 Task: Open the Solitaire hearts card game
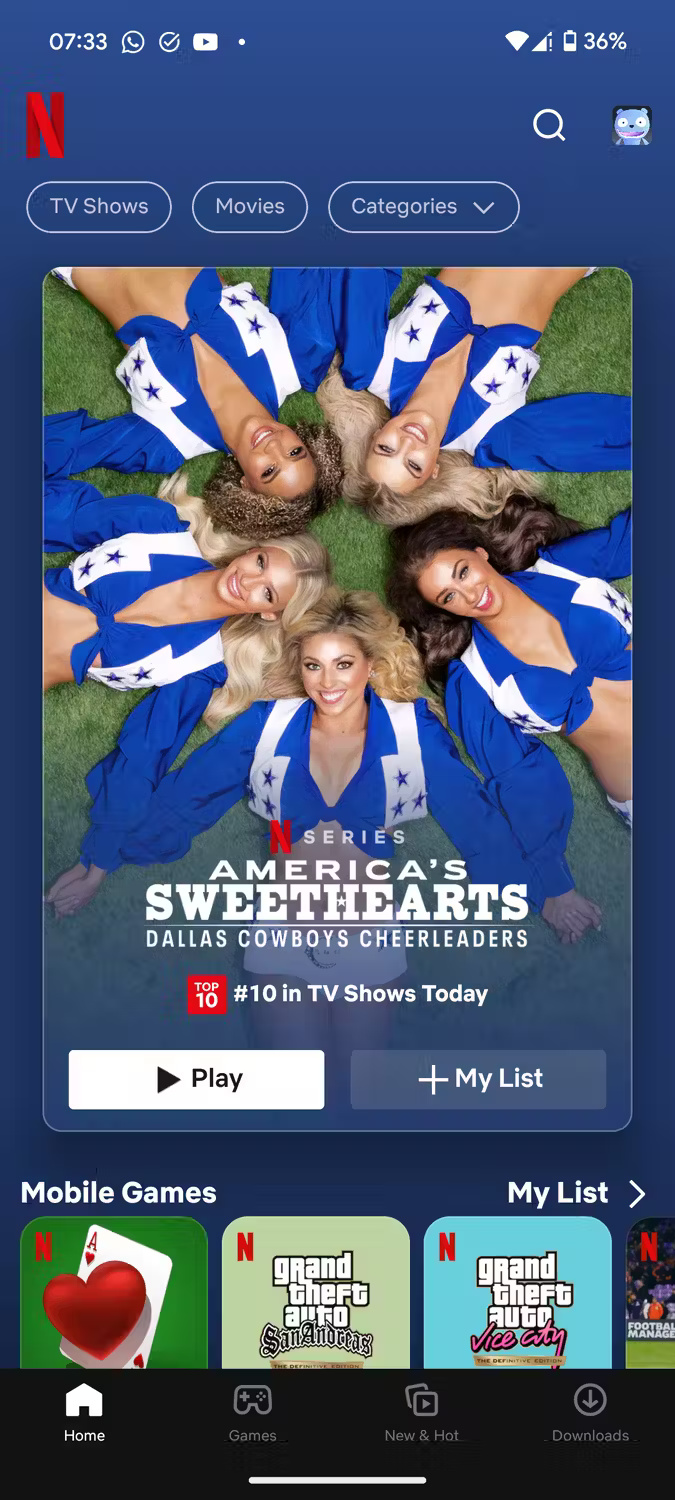(114, 1291)
